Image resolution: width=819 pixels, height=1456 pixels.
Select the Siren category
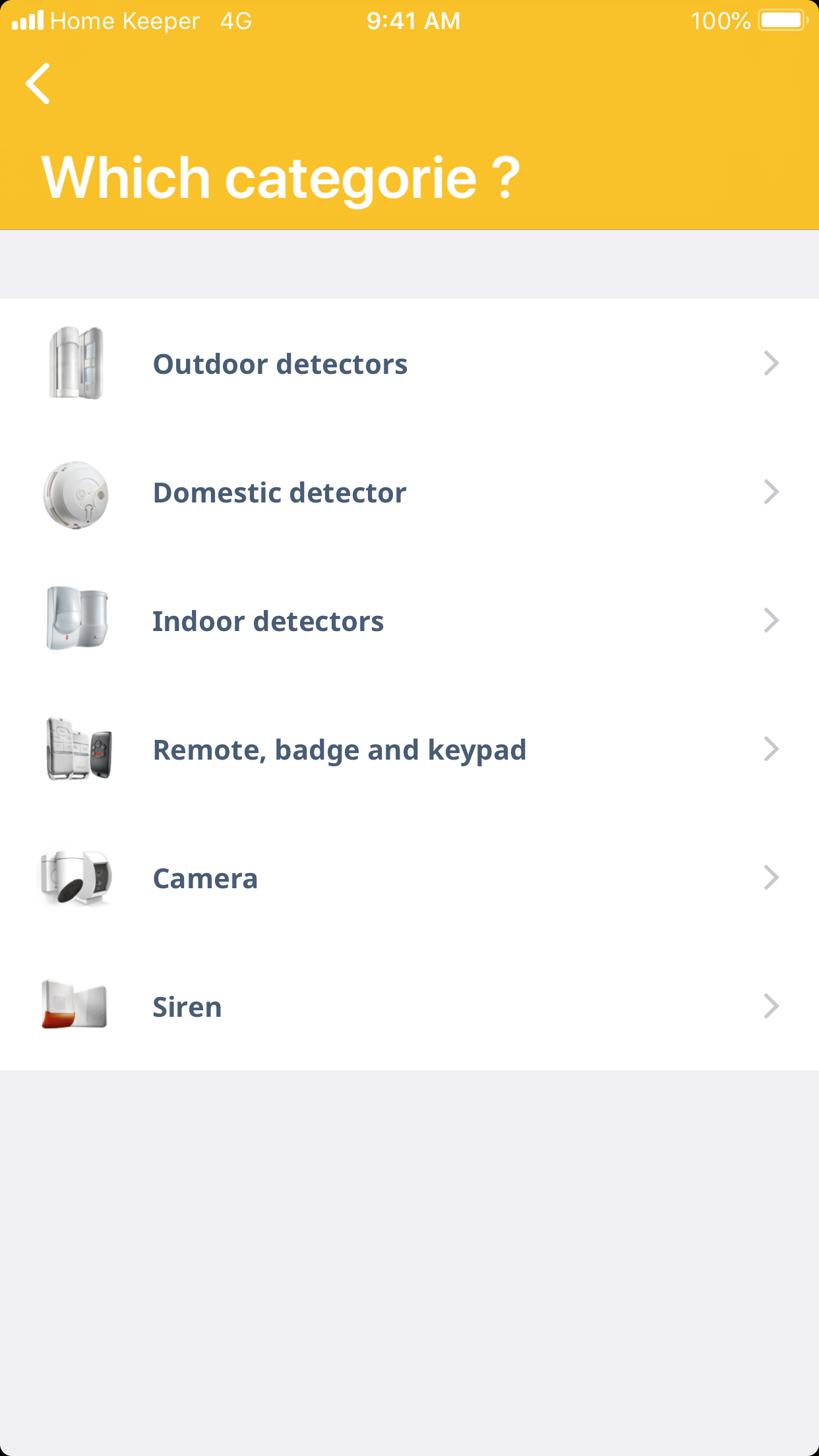pyautogui.click(x=409, y=1007)
